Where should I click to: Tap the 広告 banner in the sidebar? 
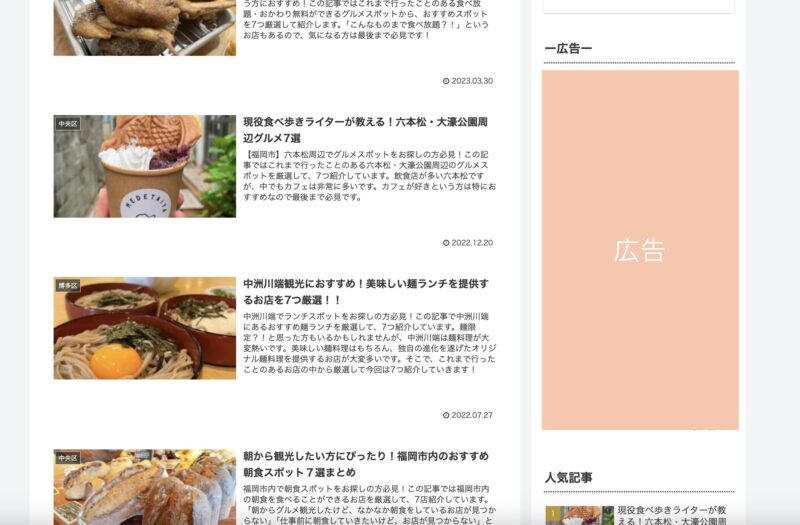[x=640, y=250]
